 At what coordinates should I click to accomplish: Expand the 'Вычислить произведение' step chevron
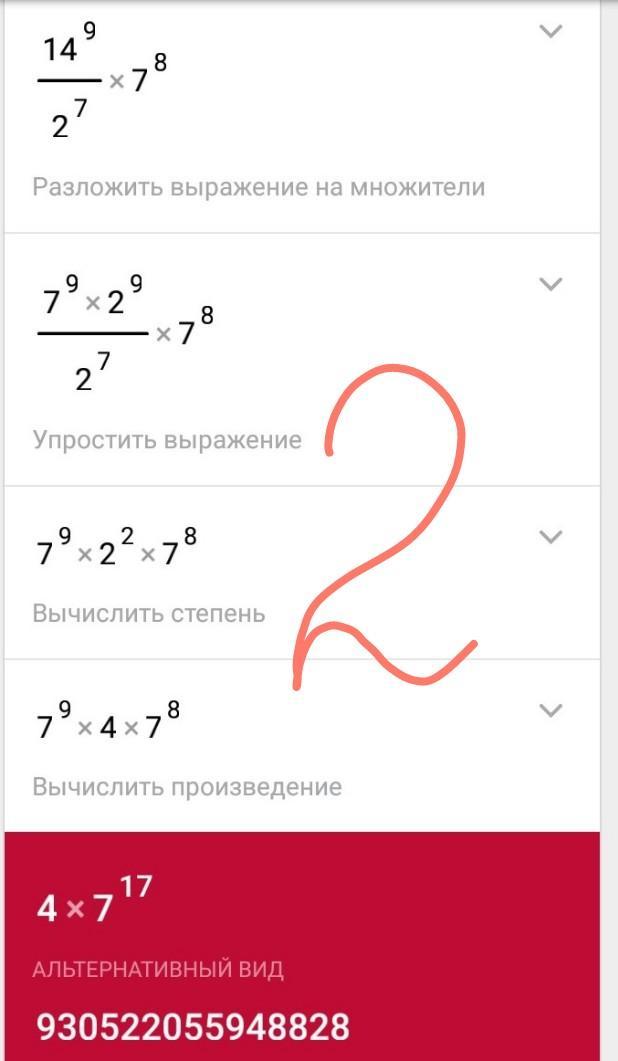click(551, 710)
